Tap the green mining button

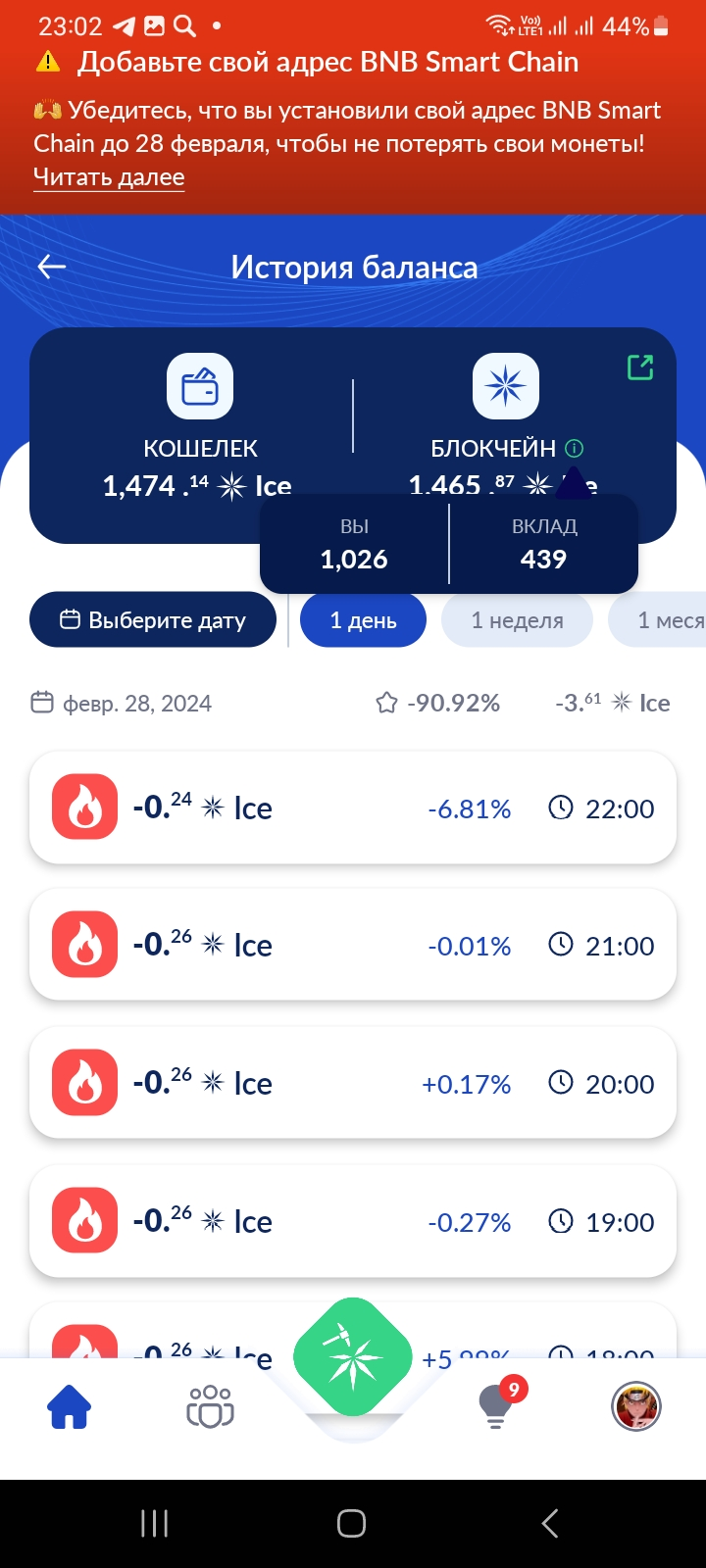(x=353, y=1357)
